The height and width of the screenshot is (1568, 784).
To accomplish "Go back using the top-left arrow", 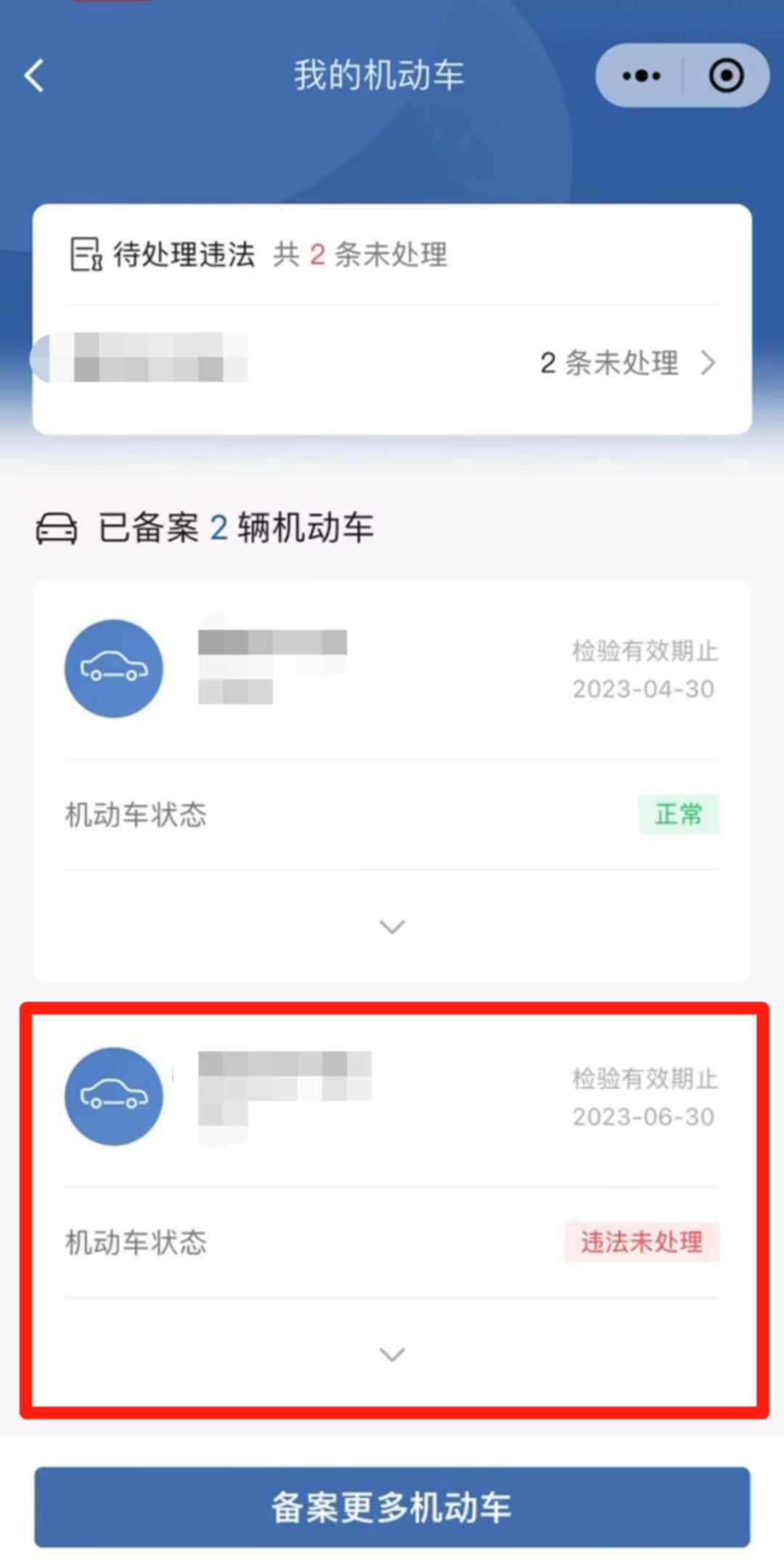I will click(x=34, y=75).
